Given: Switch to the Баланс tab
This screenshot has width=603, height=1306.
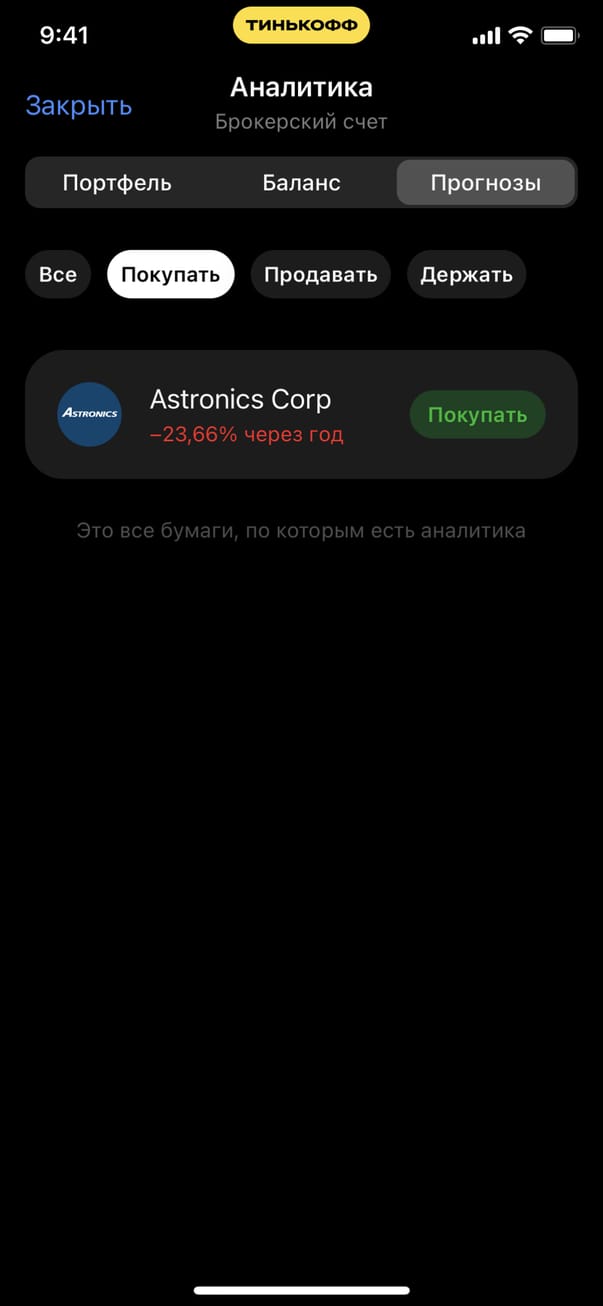Looking at the screenshot, I should (301, 183).
